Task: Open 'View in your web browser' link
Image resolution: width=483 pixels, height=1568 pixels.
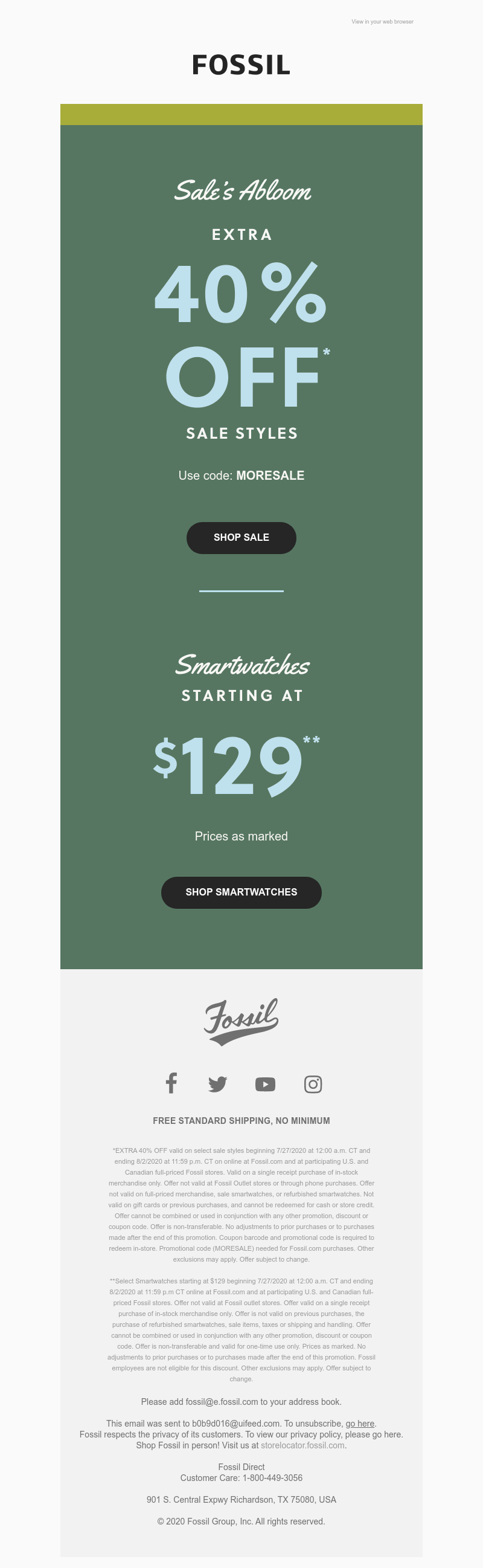Action: pyautogui.click(x=382, y=22)
